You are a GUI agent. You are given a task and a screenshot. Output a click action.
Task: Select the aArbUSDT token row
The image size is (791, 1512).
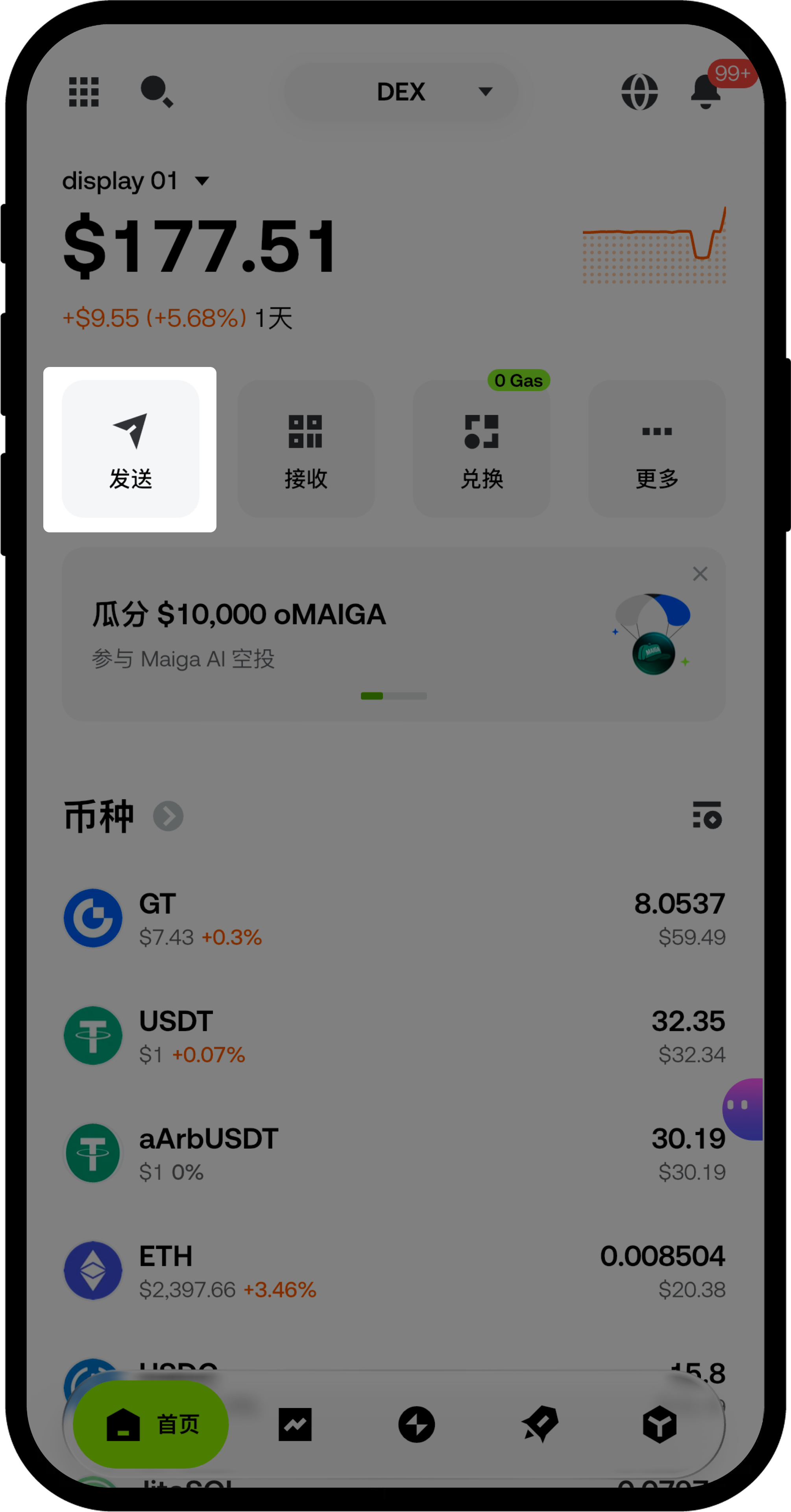(394, 1153)
